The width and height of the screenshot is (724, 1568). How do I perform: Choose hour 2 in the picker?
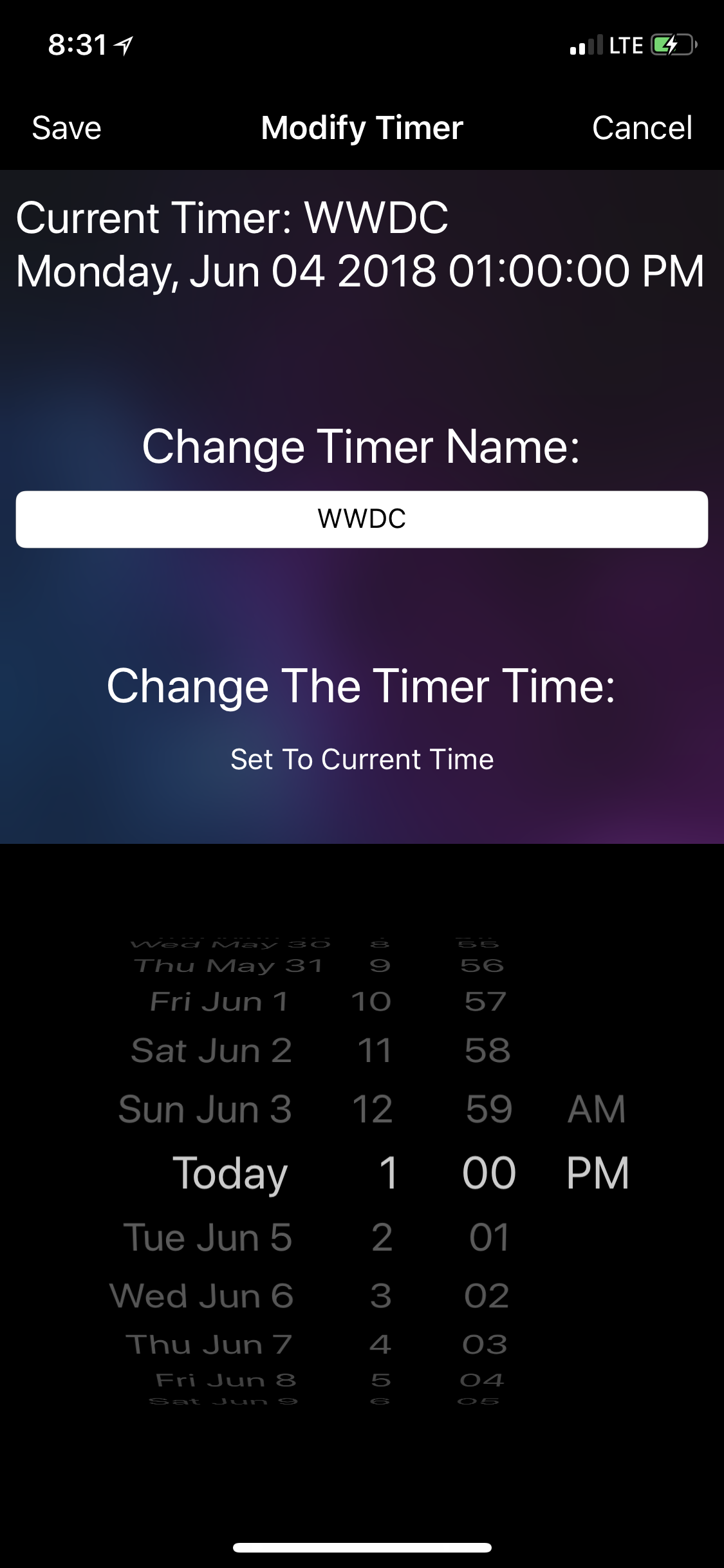point(382,1237)
